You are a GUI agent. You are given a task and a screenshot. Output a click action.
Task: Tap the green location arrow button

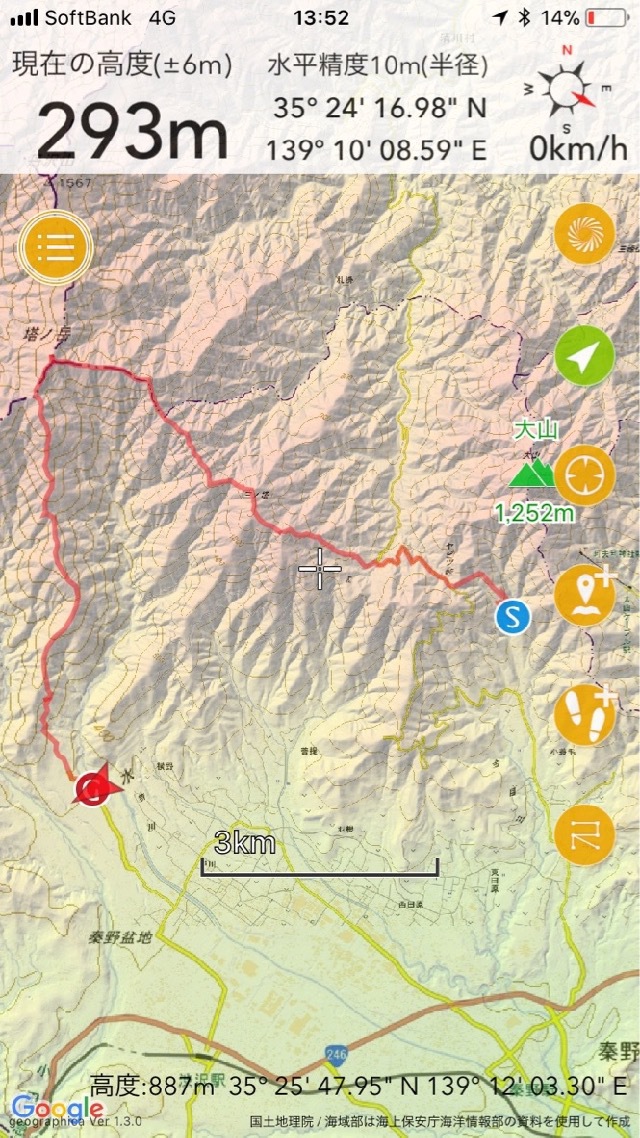585,355
